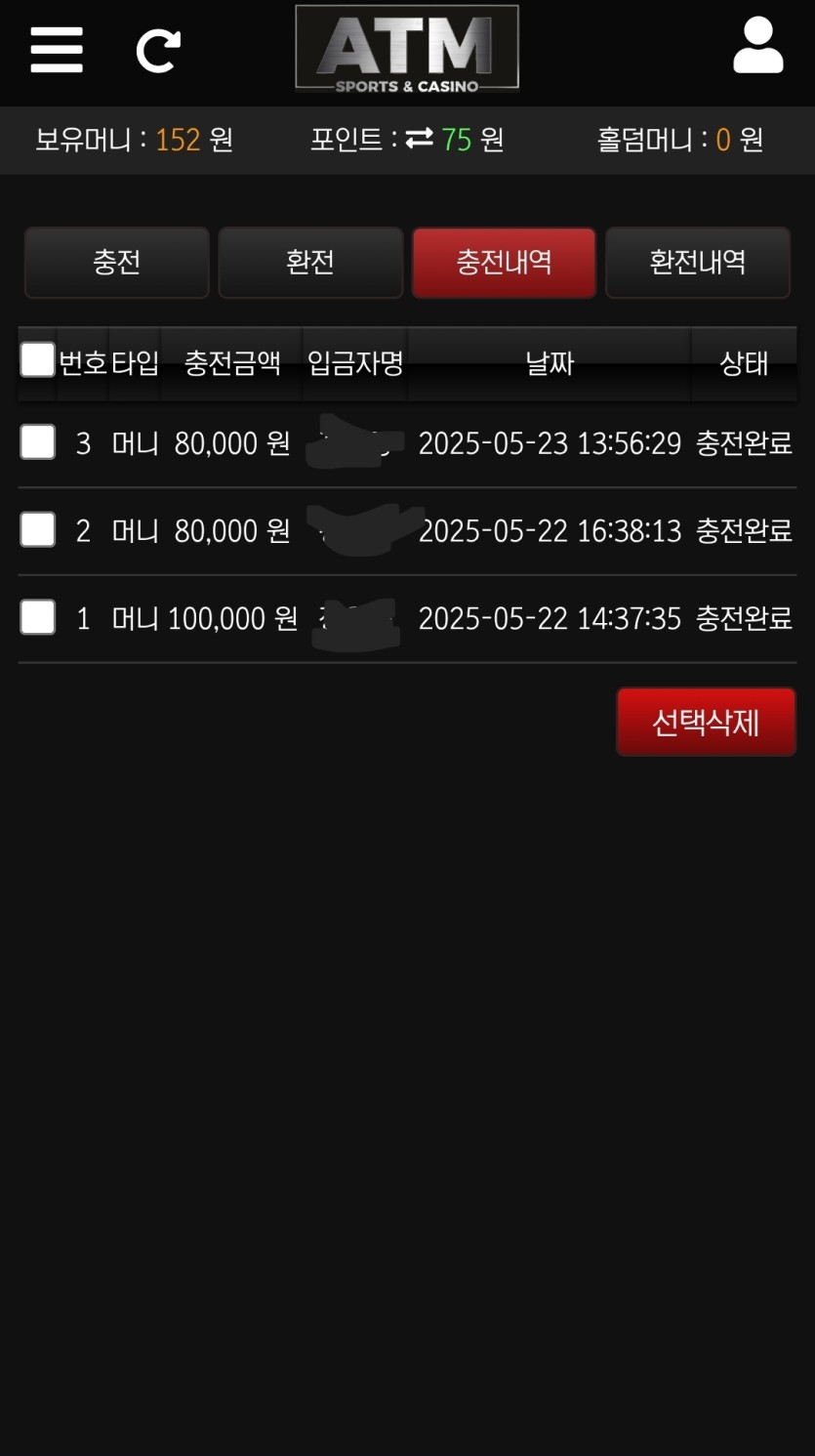Screen dimensions: 815x1456
Task: Refresh the page with the reload icon
Action: [x=157, y=51]
